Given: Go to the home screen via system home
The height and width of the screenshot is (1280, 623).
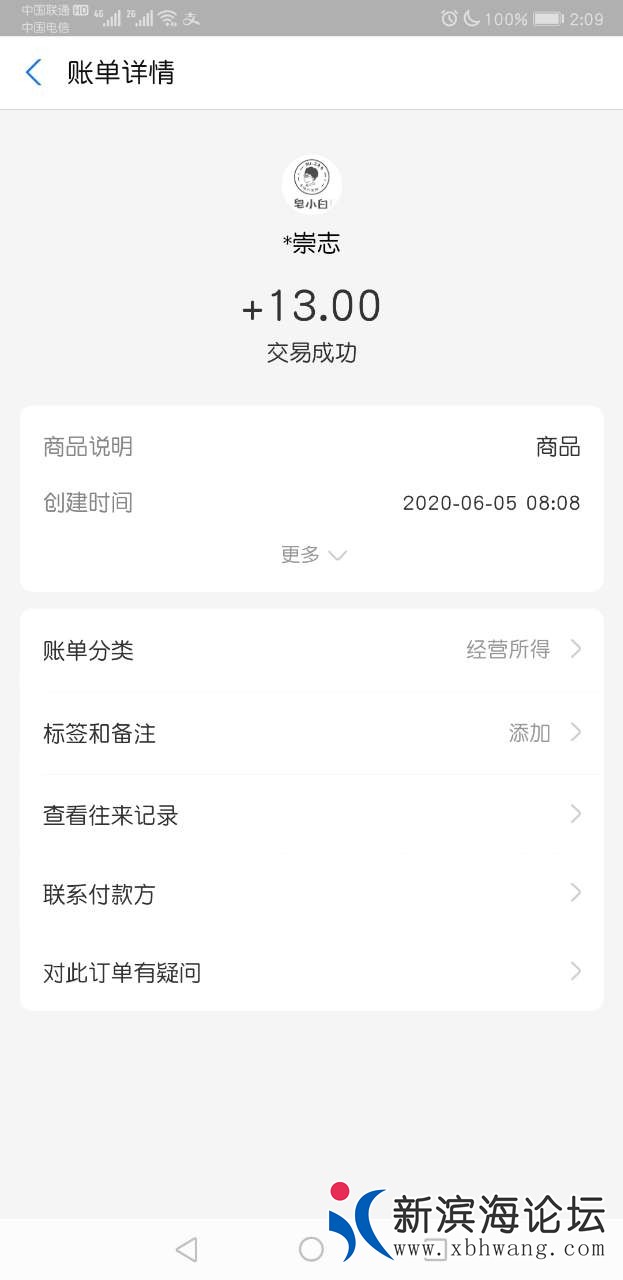Looking at the screenshot, I should (x=312, y=1249).
